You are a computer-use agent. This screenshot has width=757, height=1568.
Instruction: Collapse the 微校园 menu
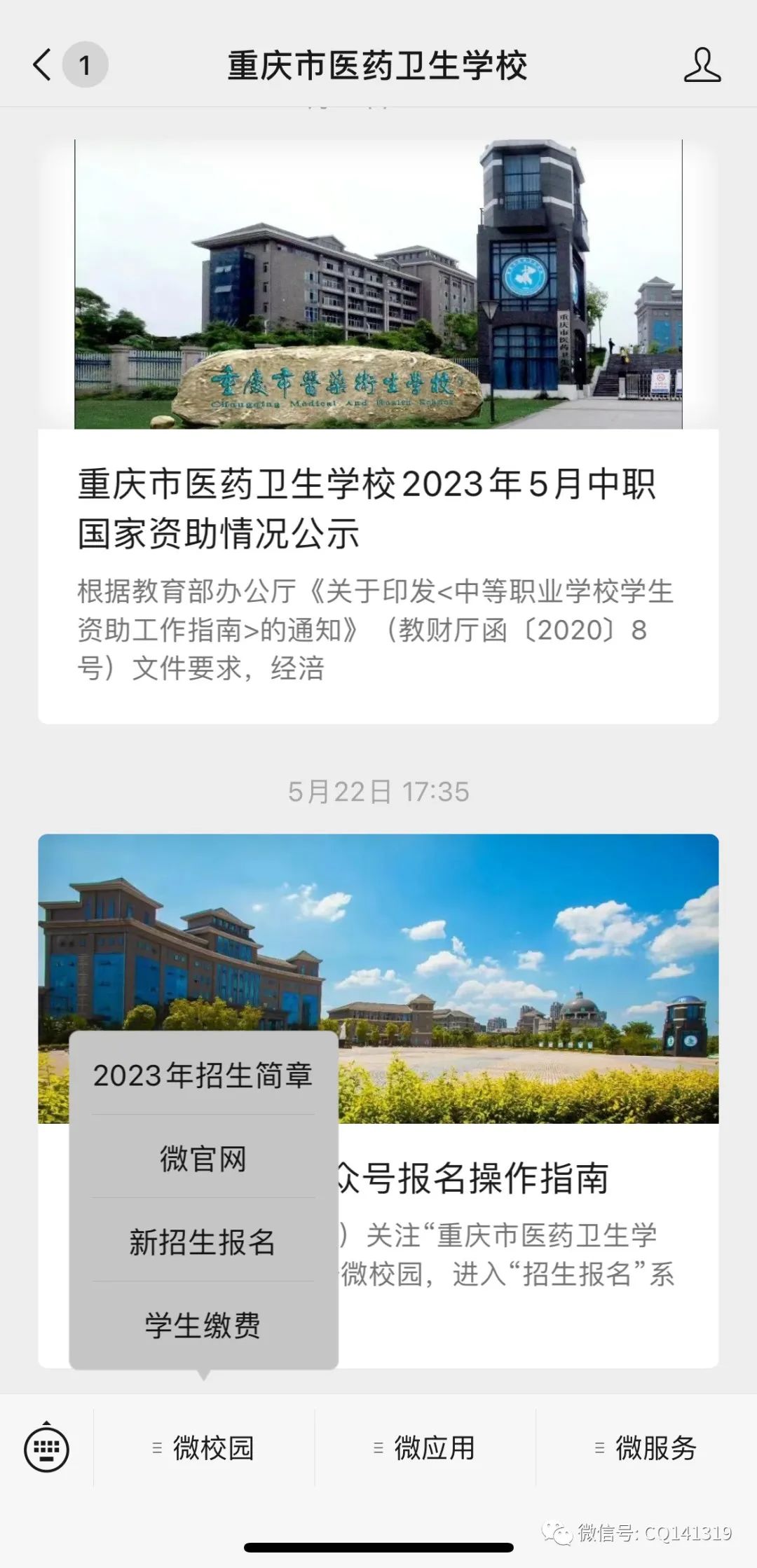204,1447
